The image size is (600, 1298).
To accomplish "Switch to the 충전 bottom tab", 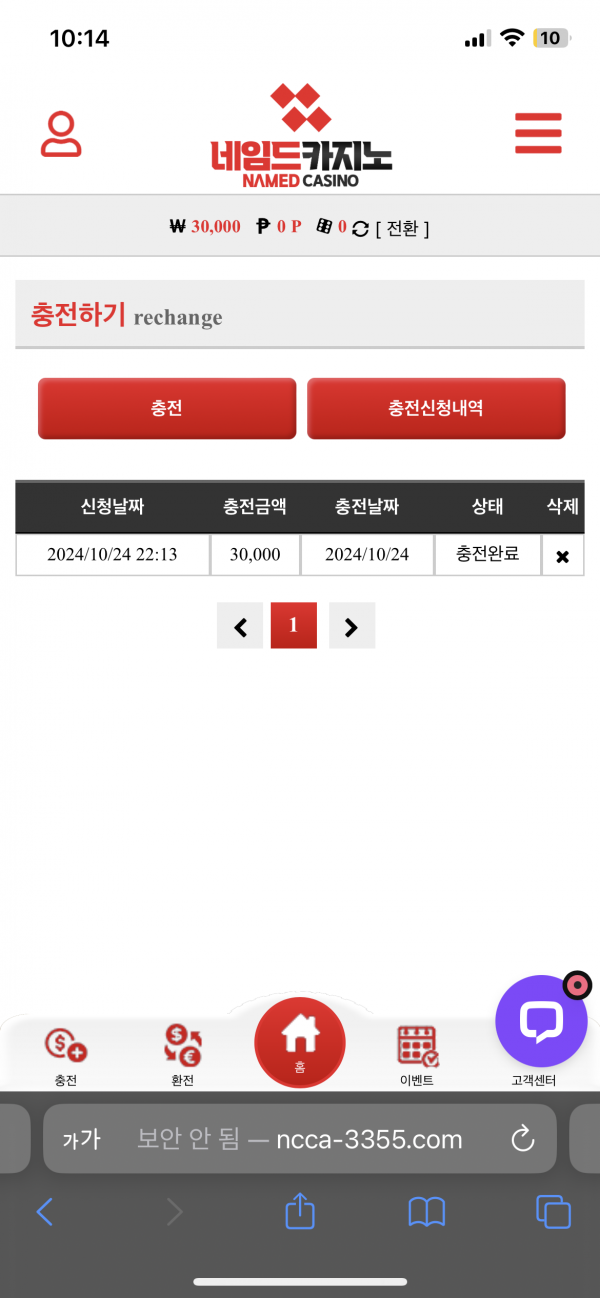I will click(66, 1055).
